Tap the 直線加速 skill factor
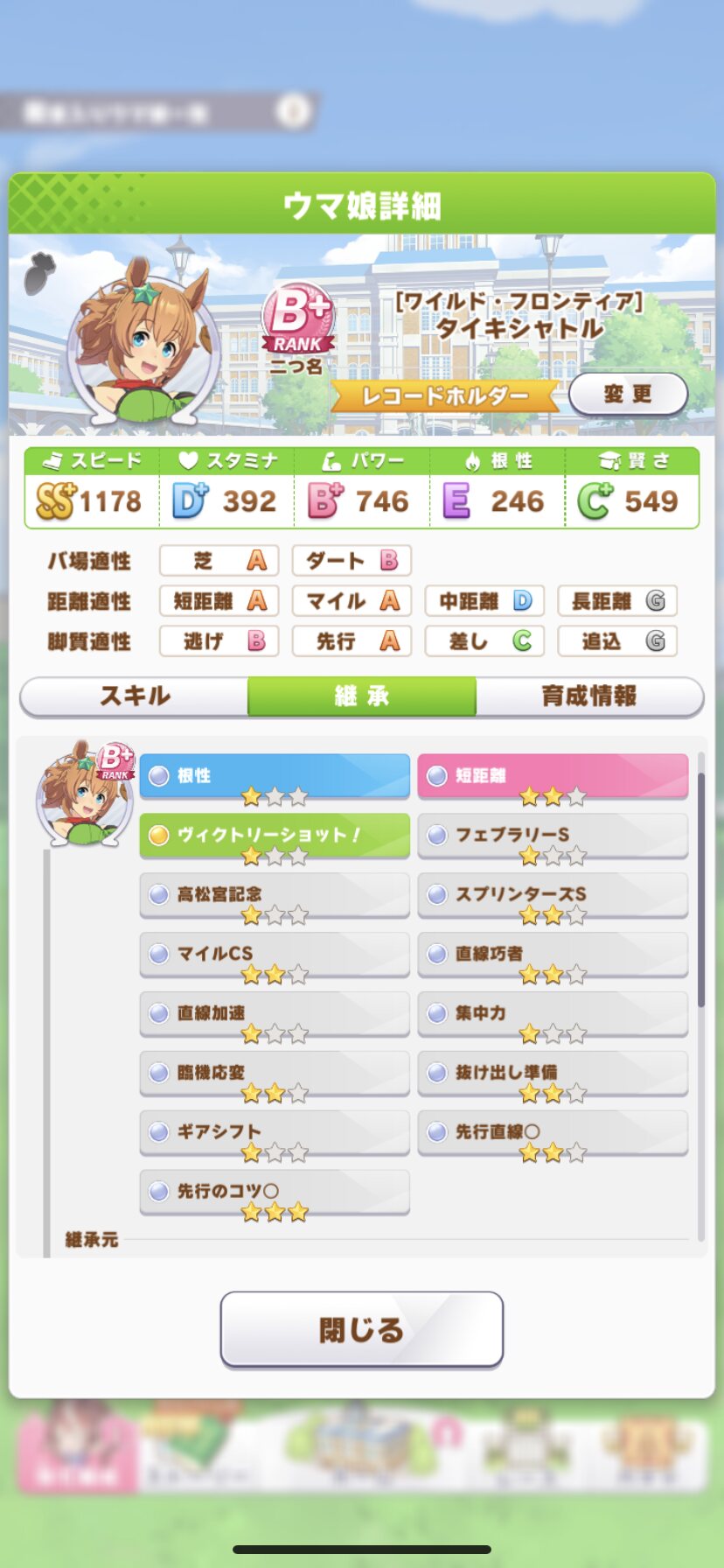 (x=275, y=1014)
